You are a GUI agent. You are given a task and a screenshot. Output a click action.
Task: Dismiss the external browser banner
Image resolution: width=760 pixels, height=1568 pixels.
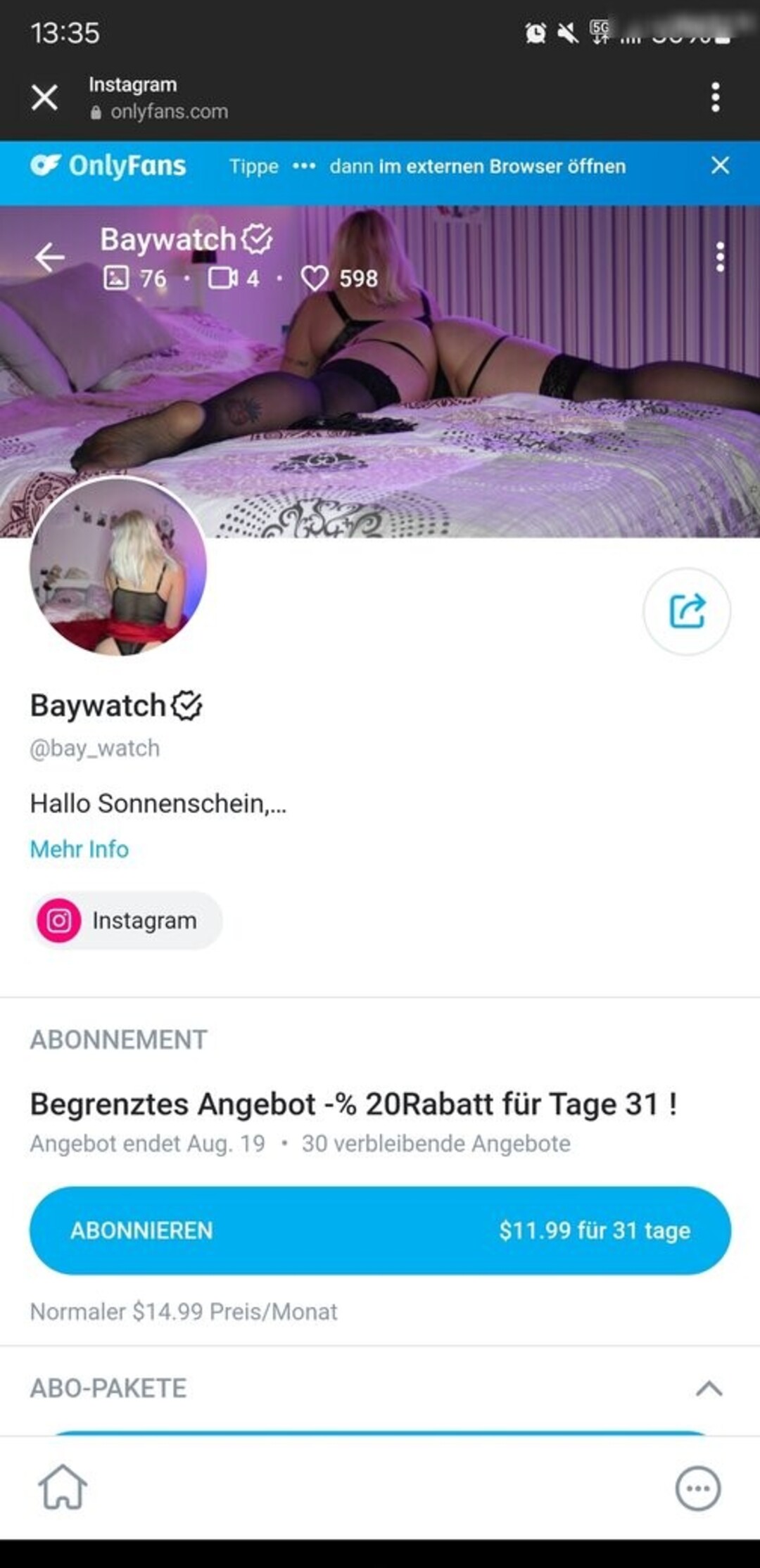719,165
